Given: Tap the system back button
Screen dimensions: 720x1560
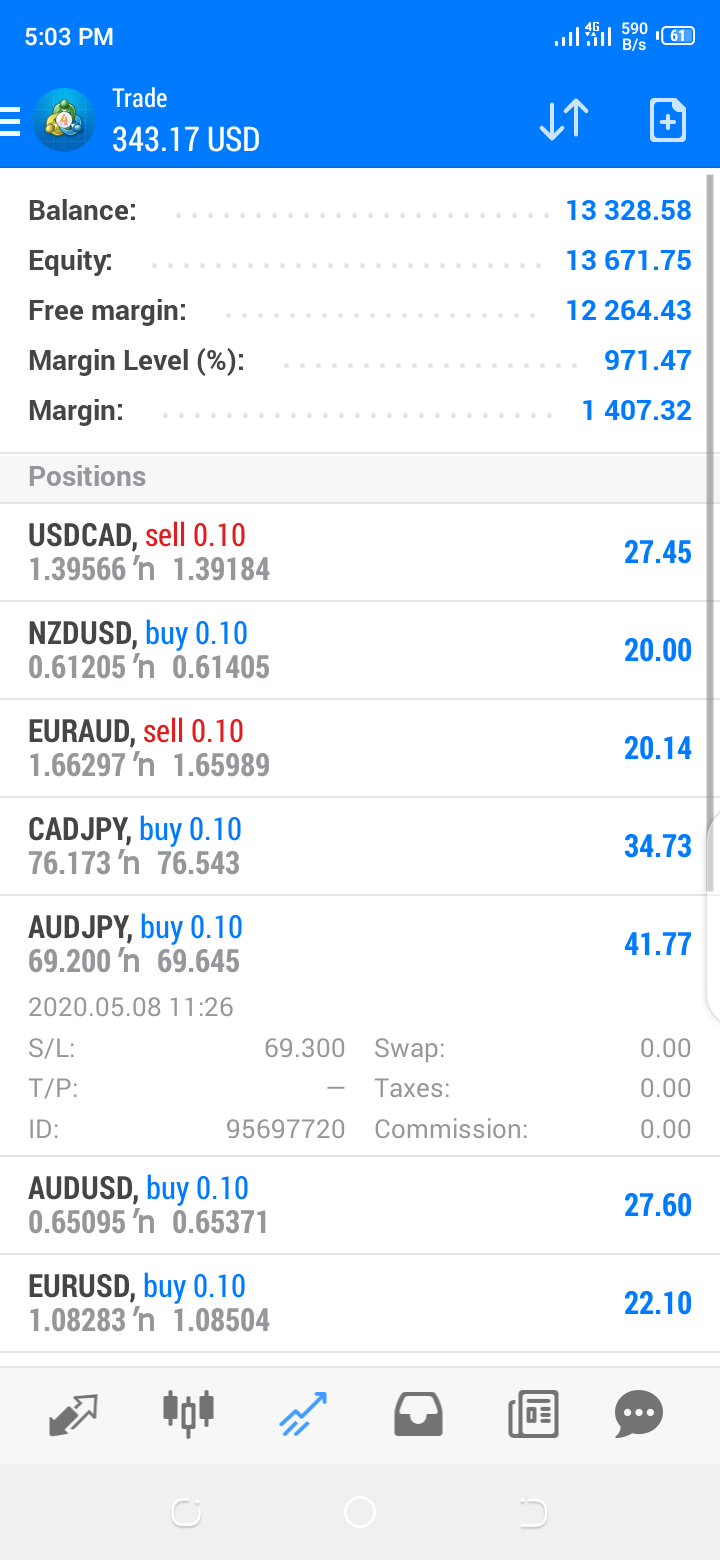Looking at the screenshot, I should coord(534,1513).
